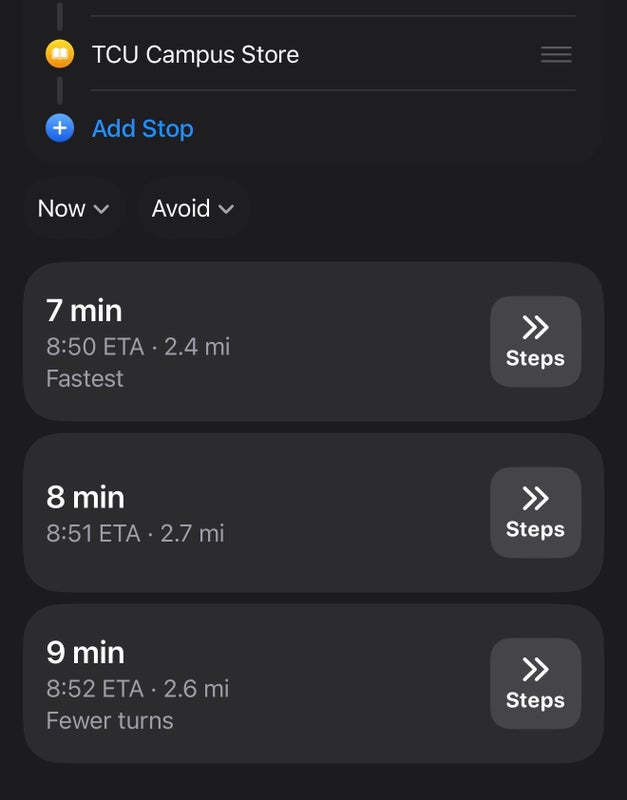Tap Add Stop to add a destination
Image resolution: width=627 pixels, height=800 pixels.
click(x=142, y=129)
